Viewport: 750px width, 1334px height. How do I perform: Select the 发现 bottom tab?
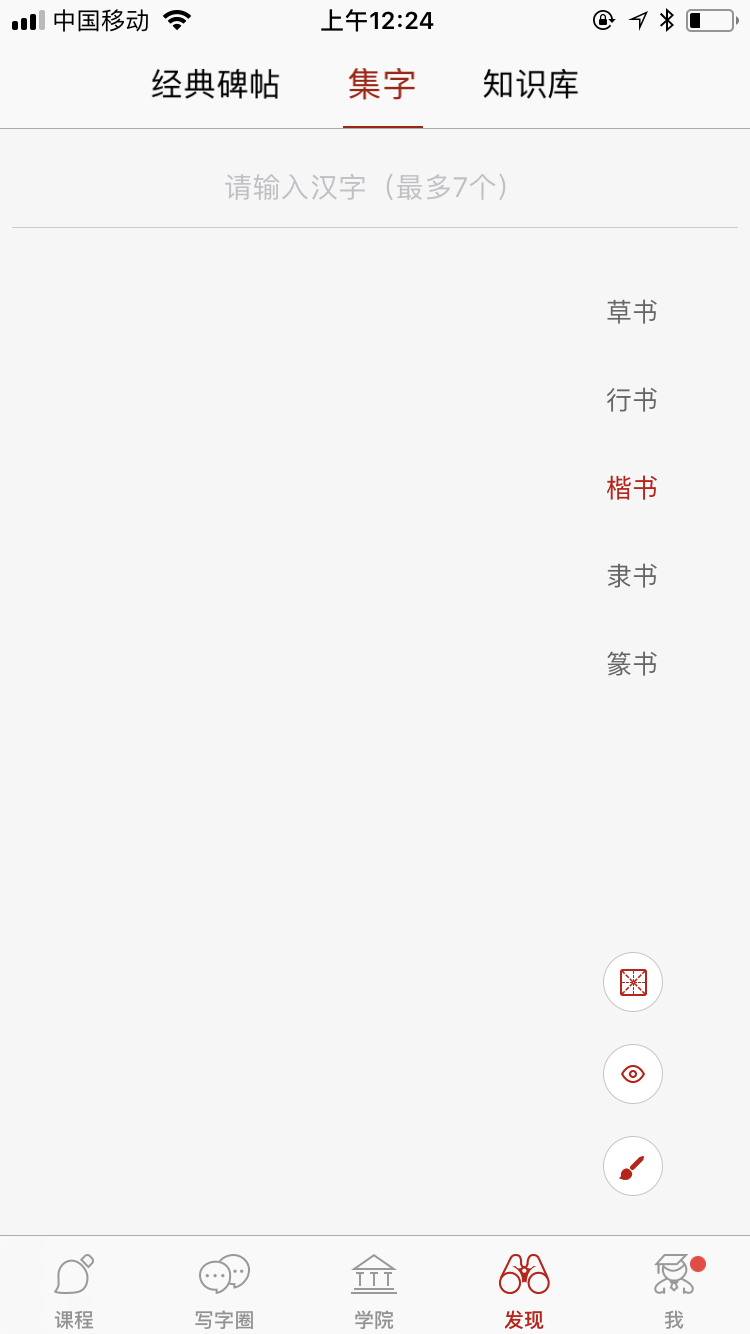tap(524, 1291)
